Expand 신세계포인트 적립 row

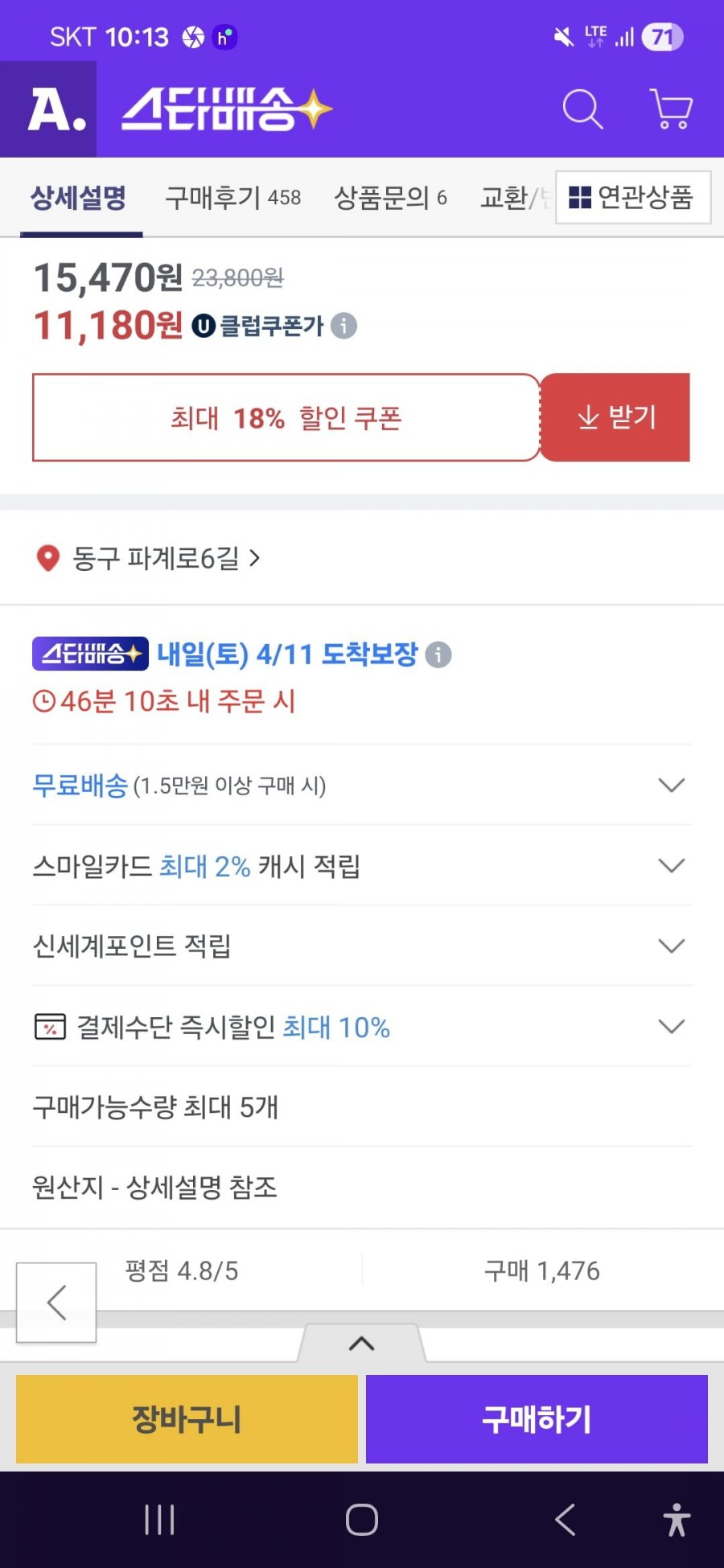(x=362, y=946)
